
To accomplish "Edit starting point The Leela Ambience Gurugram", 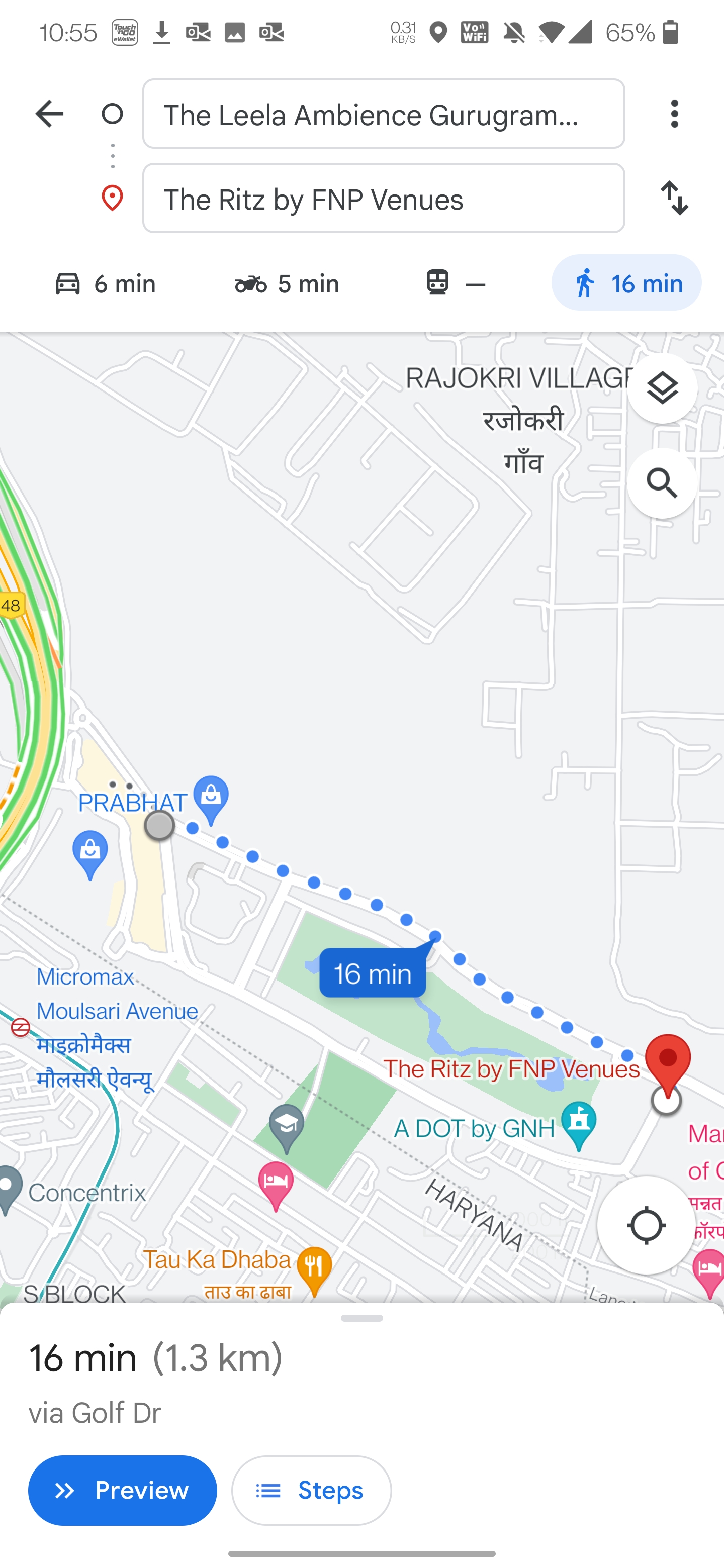I will point(384,114).
